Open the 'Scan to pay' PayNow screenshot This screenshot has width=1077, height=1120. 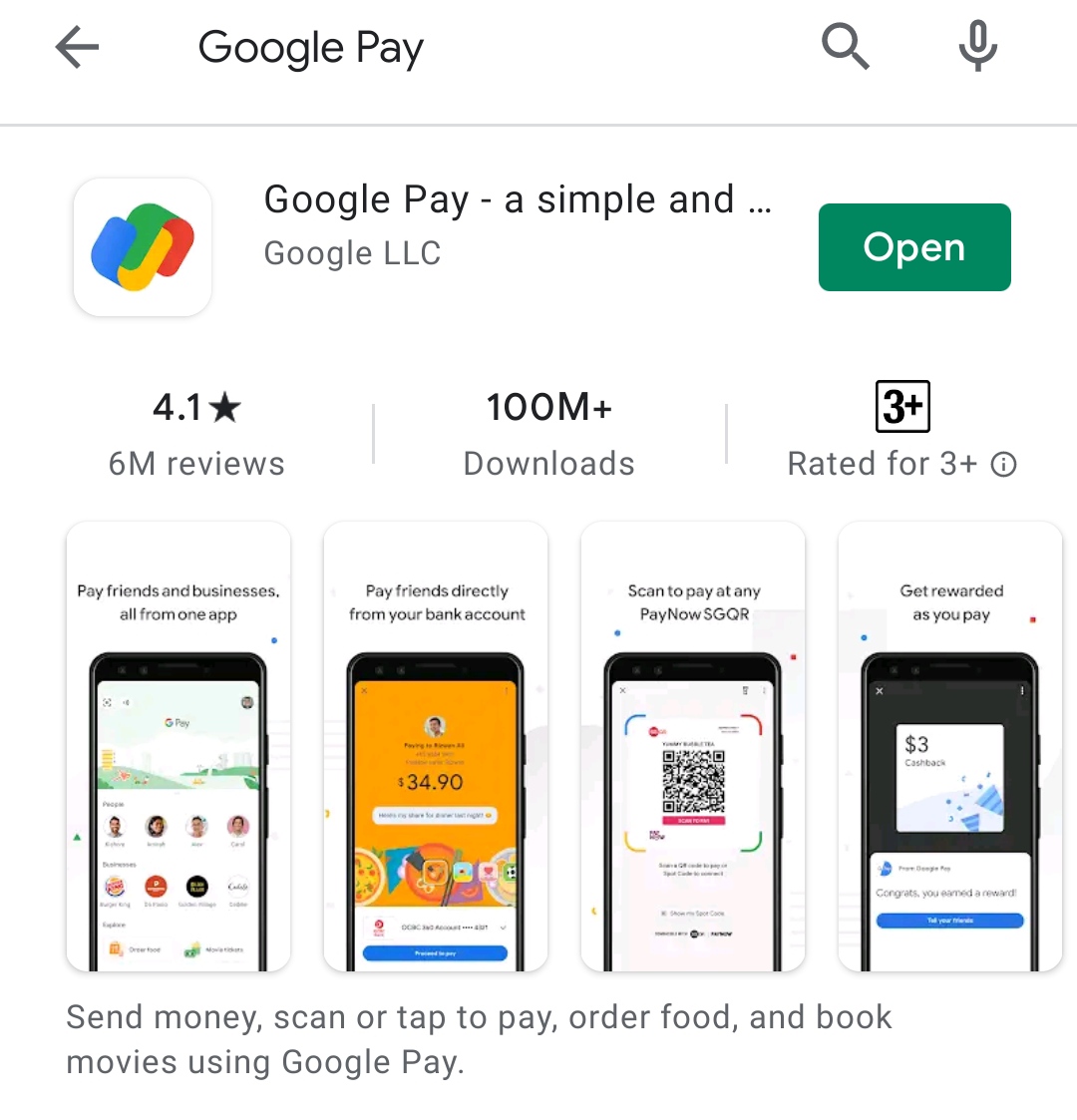693,746
